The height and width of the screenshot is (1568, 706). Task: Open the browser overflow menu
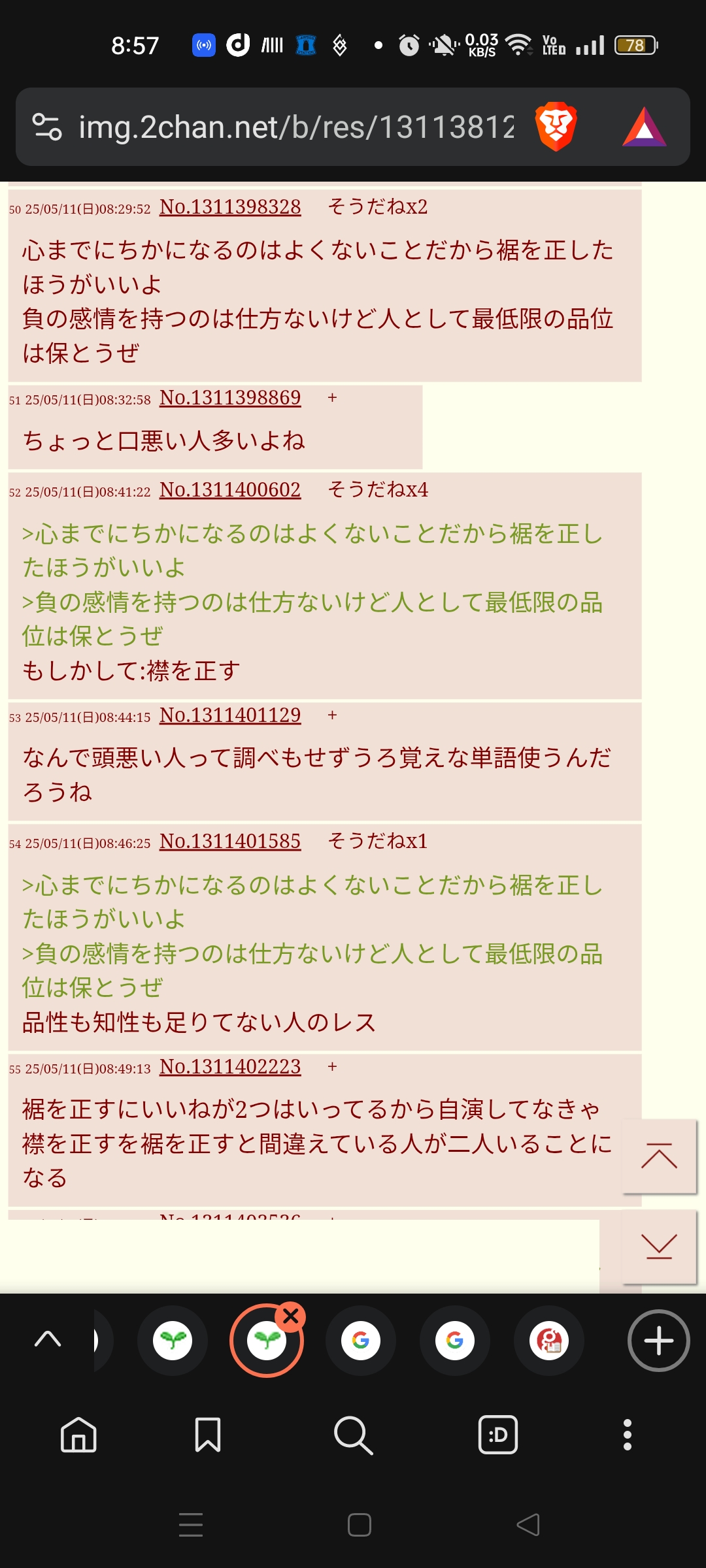[628, 1435]
